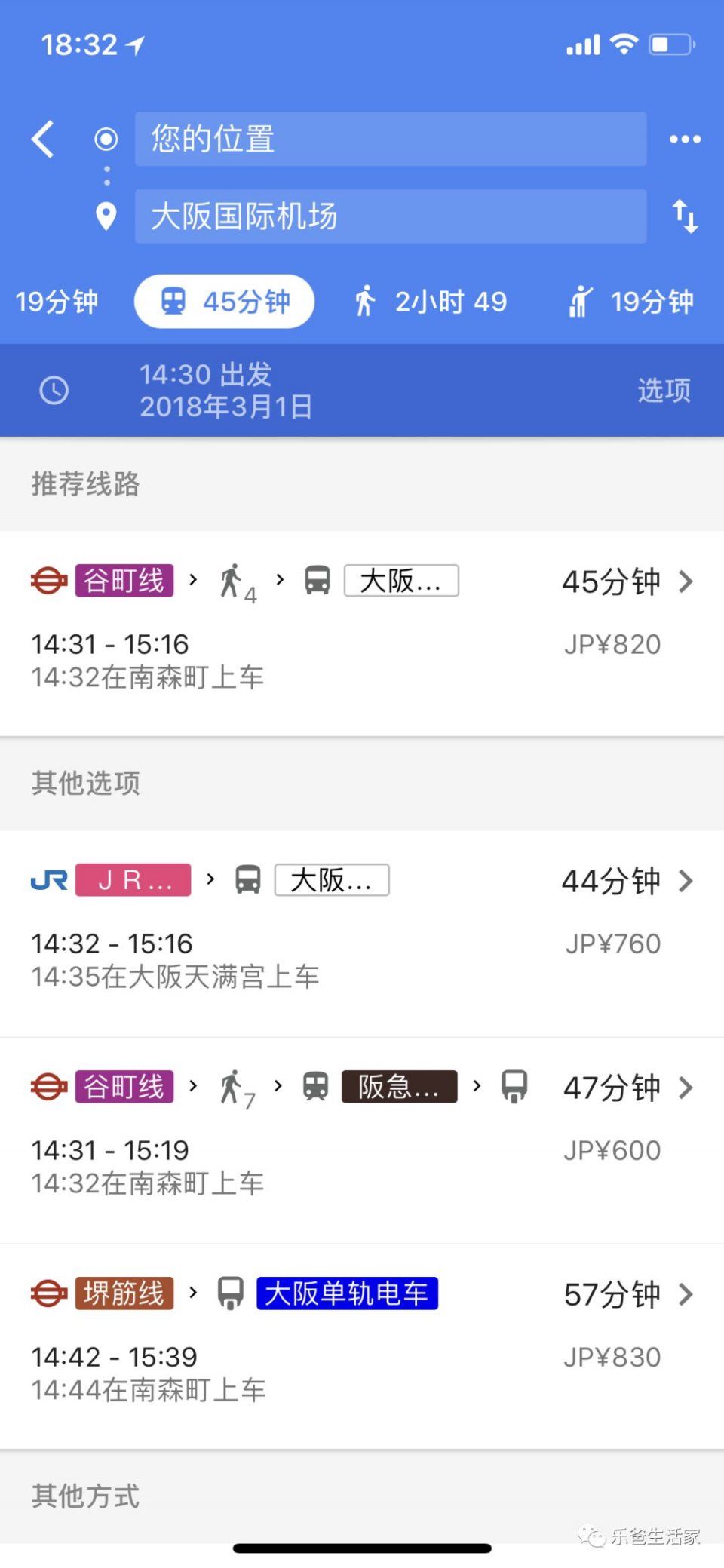724x1568 pixels.
Task: Go back with the top-left arrow
Action: pyautogui.click(x=43, y=140)
